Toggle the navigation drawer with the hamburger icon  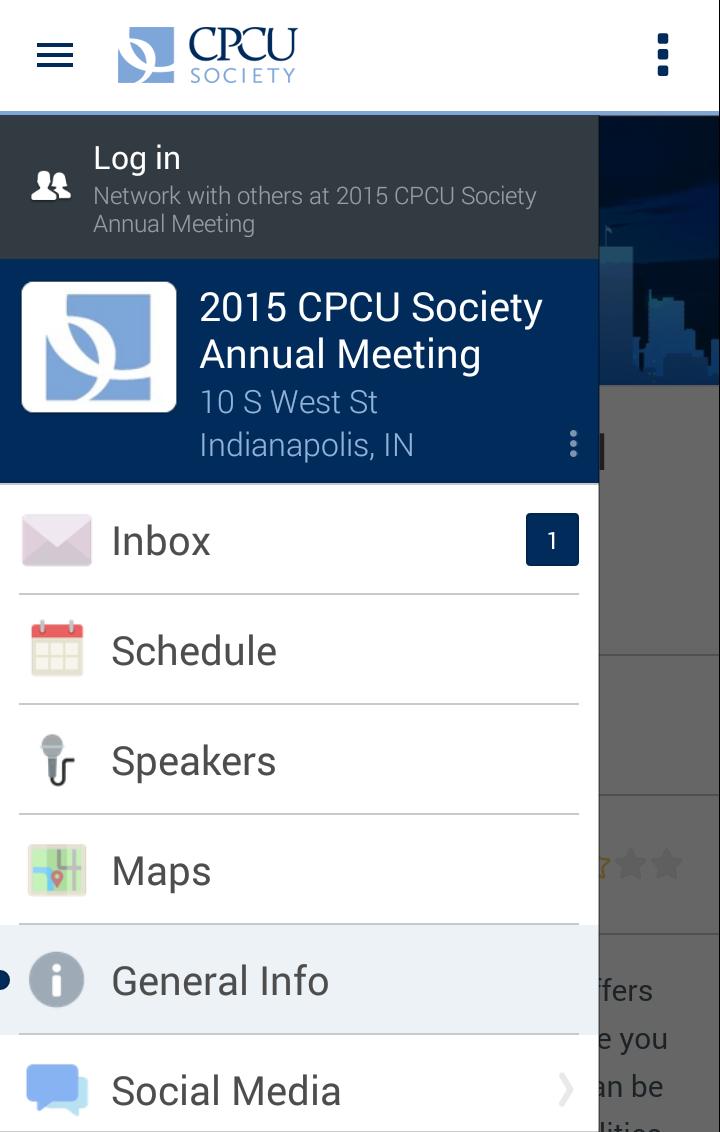(54, 54)
